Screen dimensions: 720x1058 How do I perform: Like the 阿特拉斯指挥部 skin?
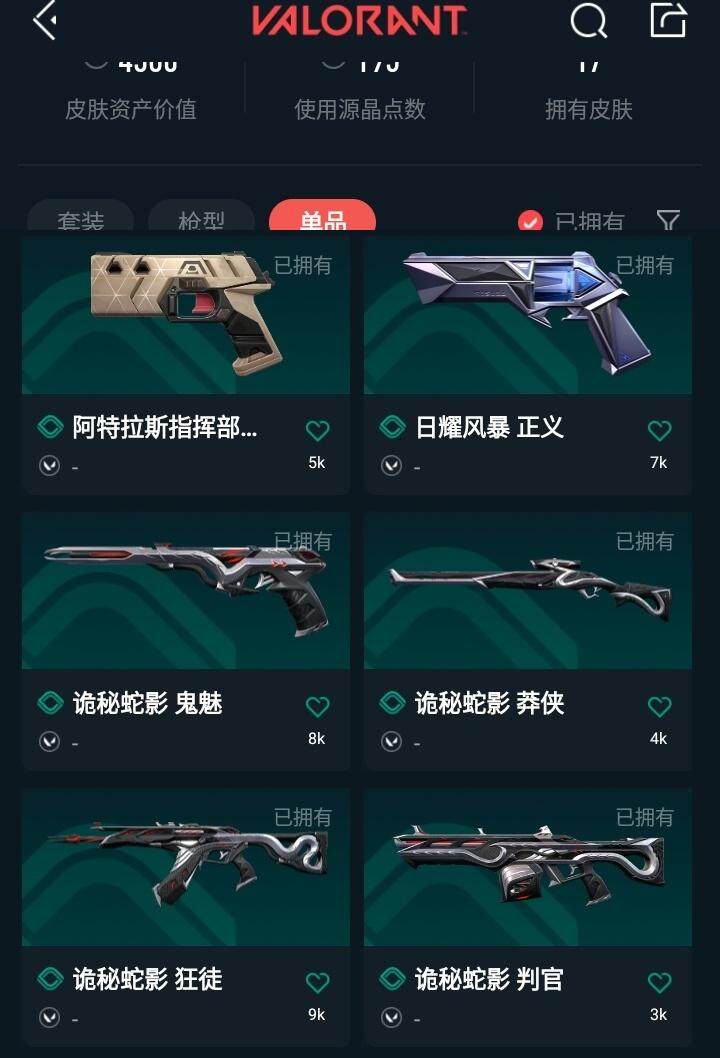click(x=317, y=431)
